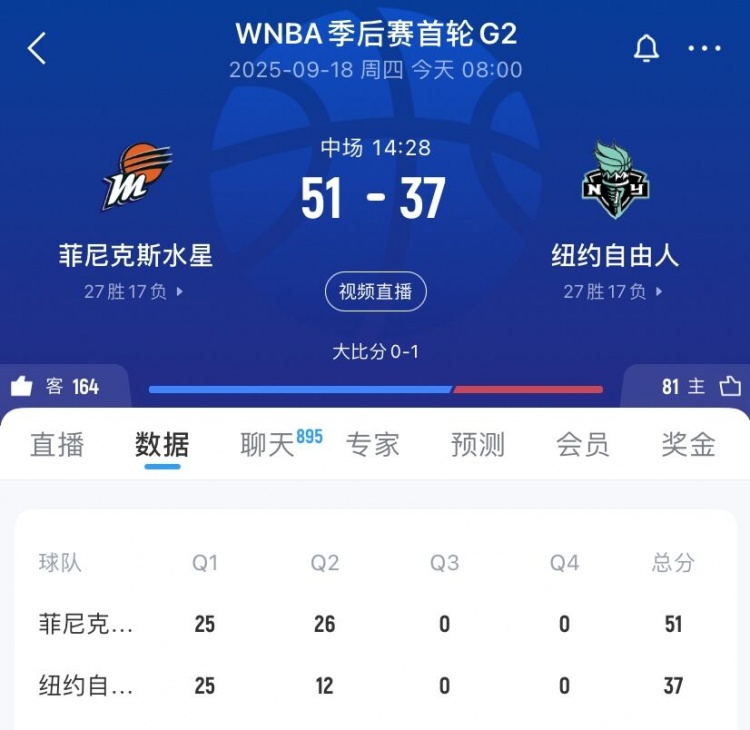This screenshot has height=730, width=750.
Task: Select the 数据 tab
Action: 162,445
